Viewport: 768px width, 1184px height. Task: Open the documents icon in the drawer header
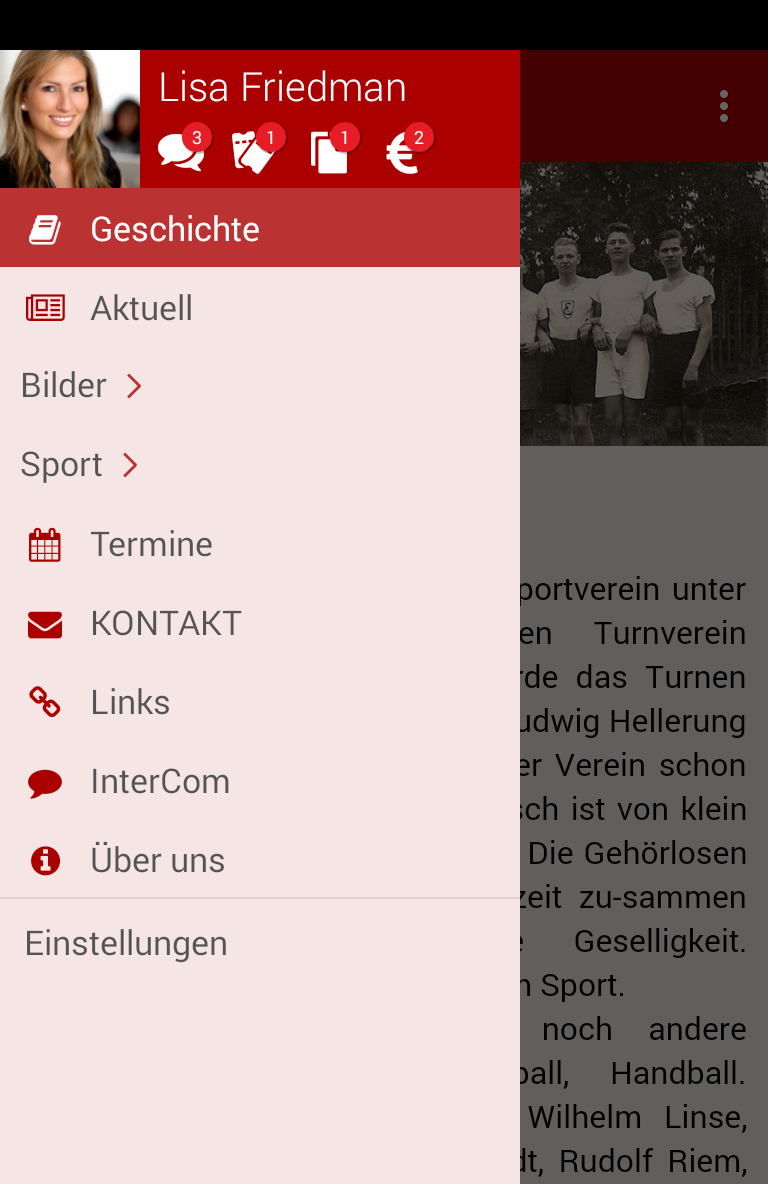[330, 153]
